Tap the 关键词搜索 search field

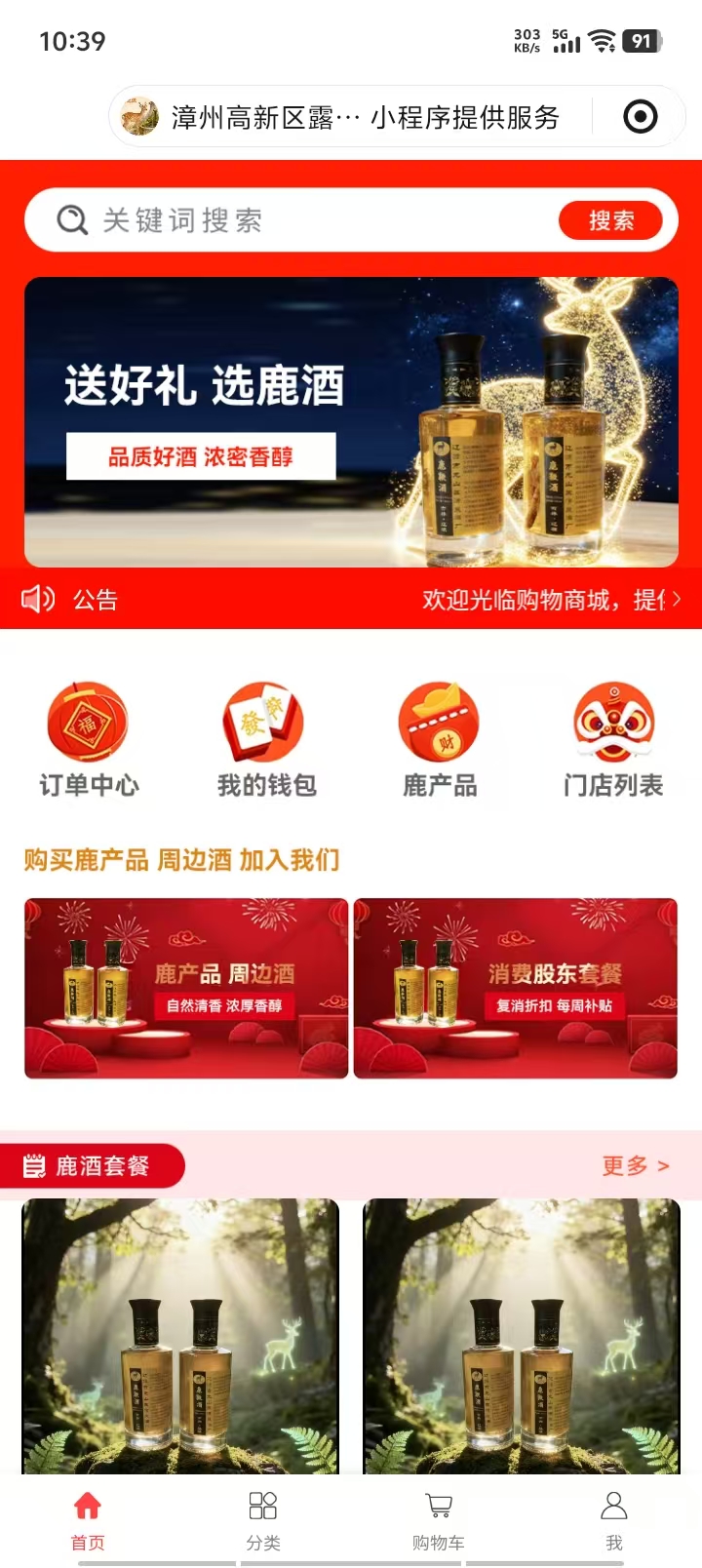(x=292, y=220)
